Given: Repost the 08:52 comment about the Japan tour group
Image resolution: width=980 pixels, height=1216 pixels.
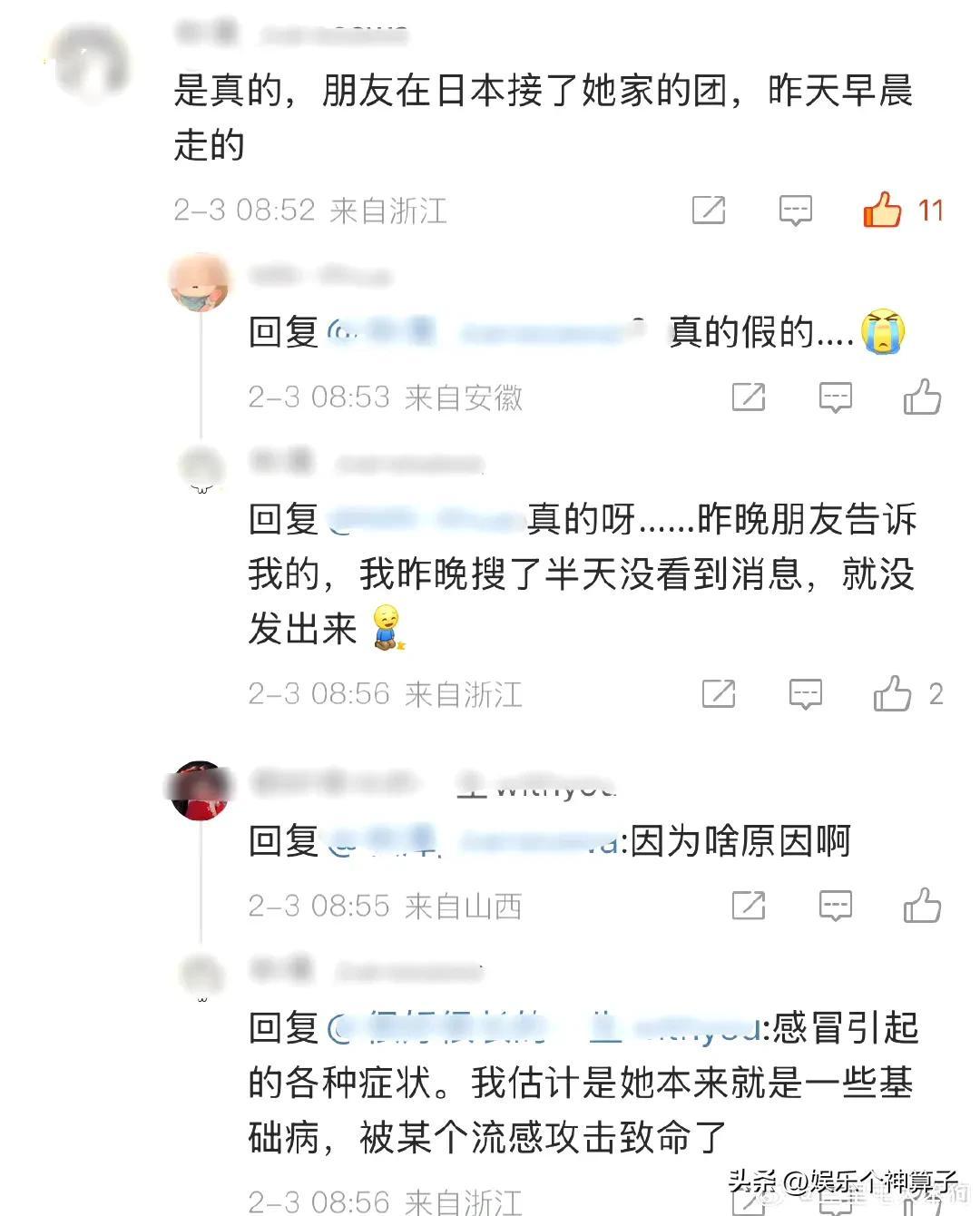Looking at the screenshot, I should tap(709, 210).
